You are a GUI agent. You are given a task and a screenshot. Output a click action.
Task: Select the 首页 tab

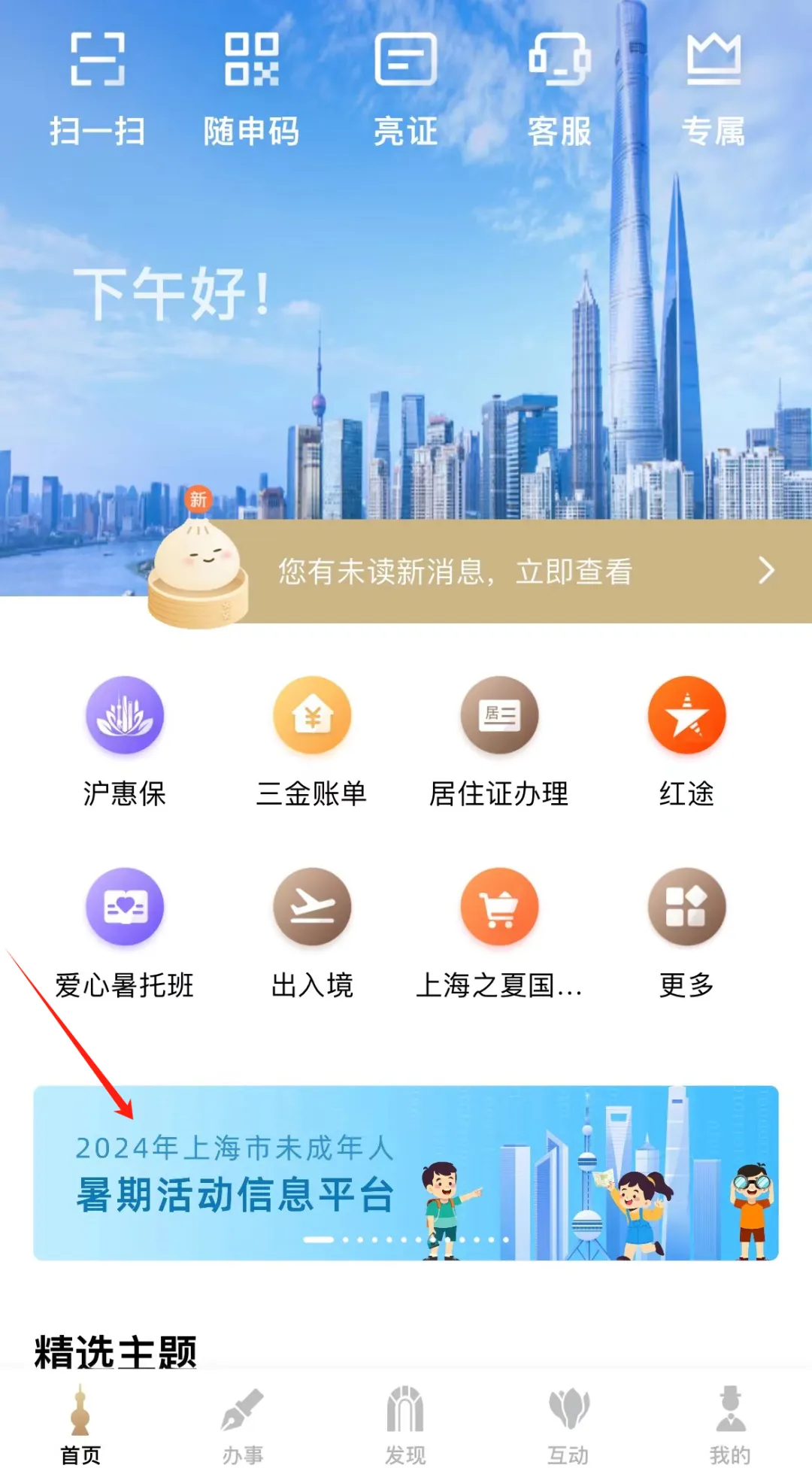[80, 1425]
